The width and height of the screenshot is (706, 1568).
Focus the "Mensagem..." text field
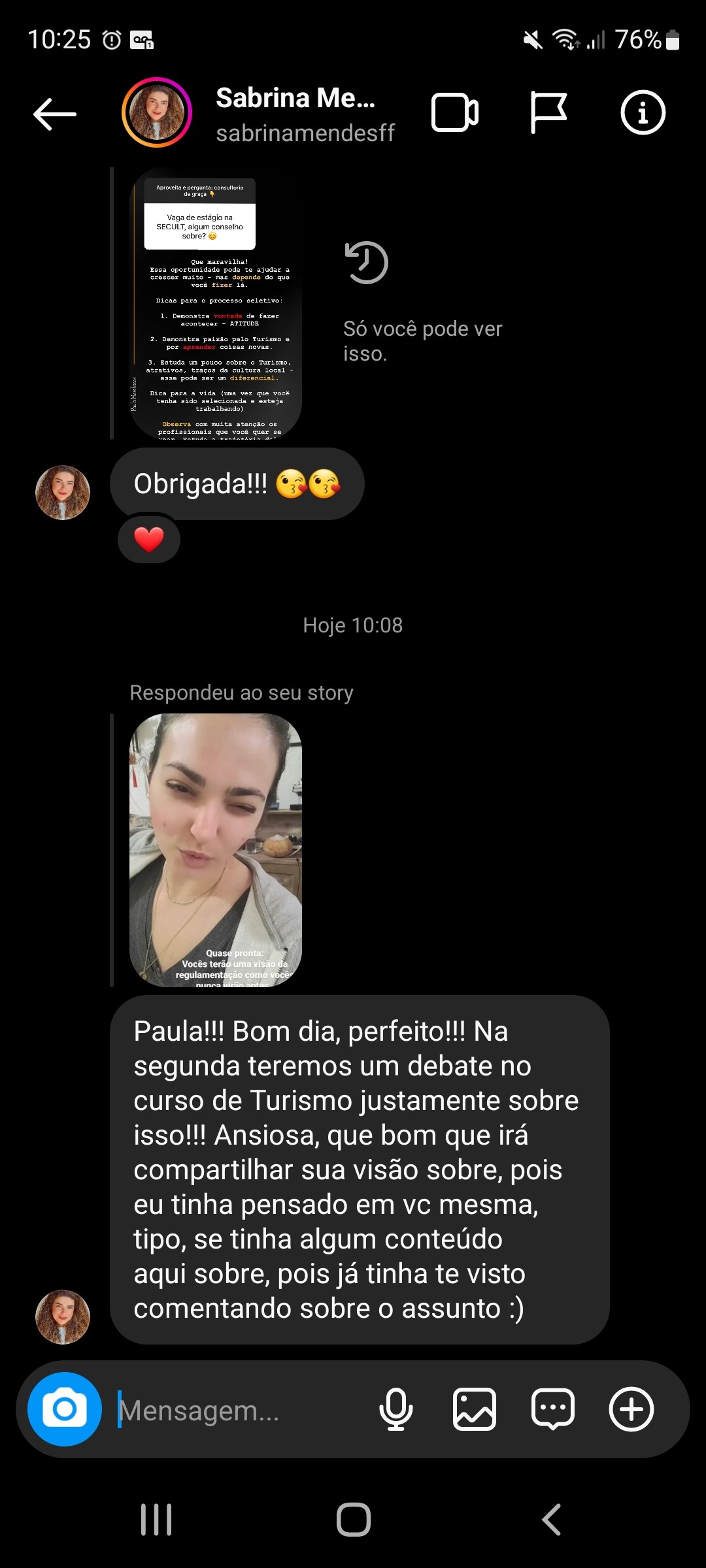pyautogui.click(x=235, y=1411)
